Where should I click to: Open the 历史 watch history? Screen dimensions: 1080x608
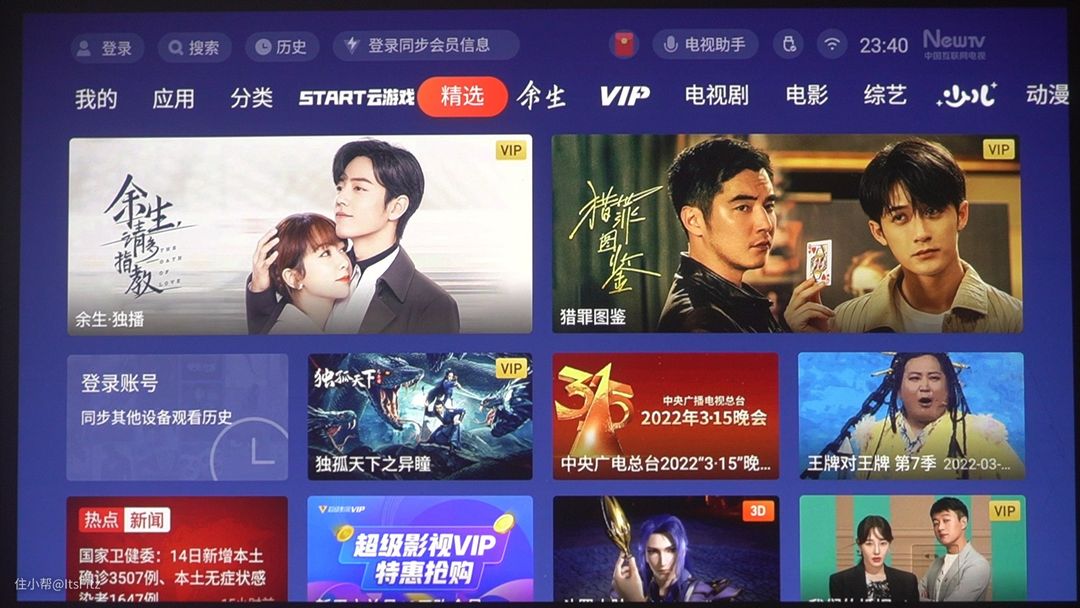click(x=281, y=47)
